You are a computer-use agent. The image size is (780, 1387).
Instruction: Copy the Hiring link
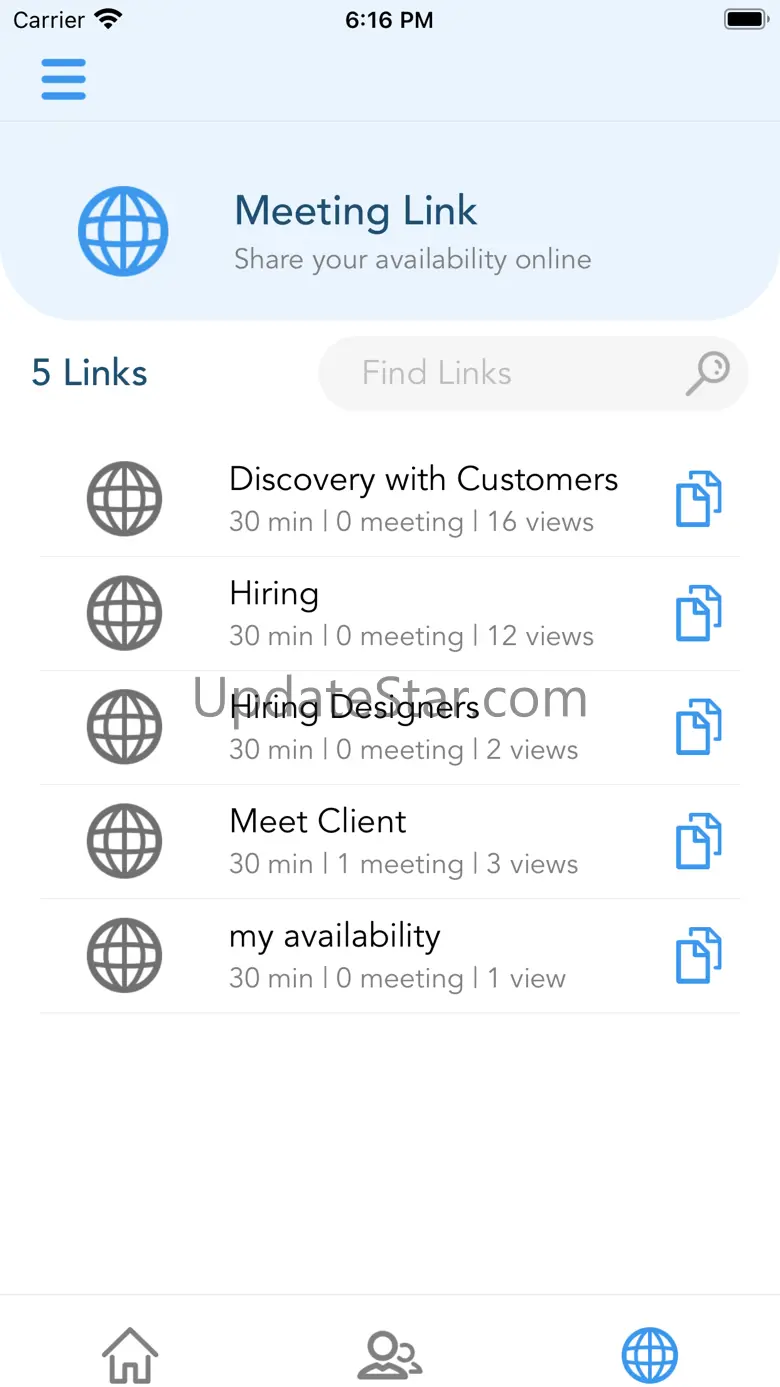coord(699,613)
